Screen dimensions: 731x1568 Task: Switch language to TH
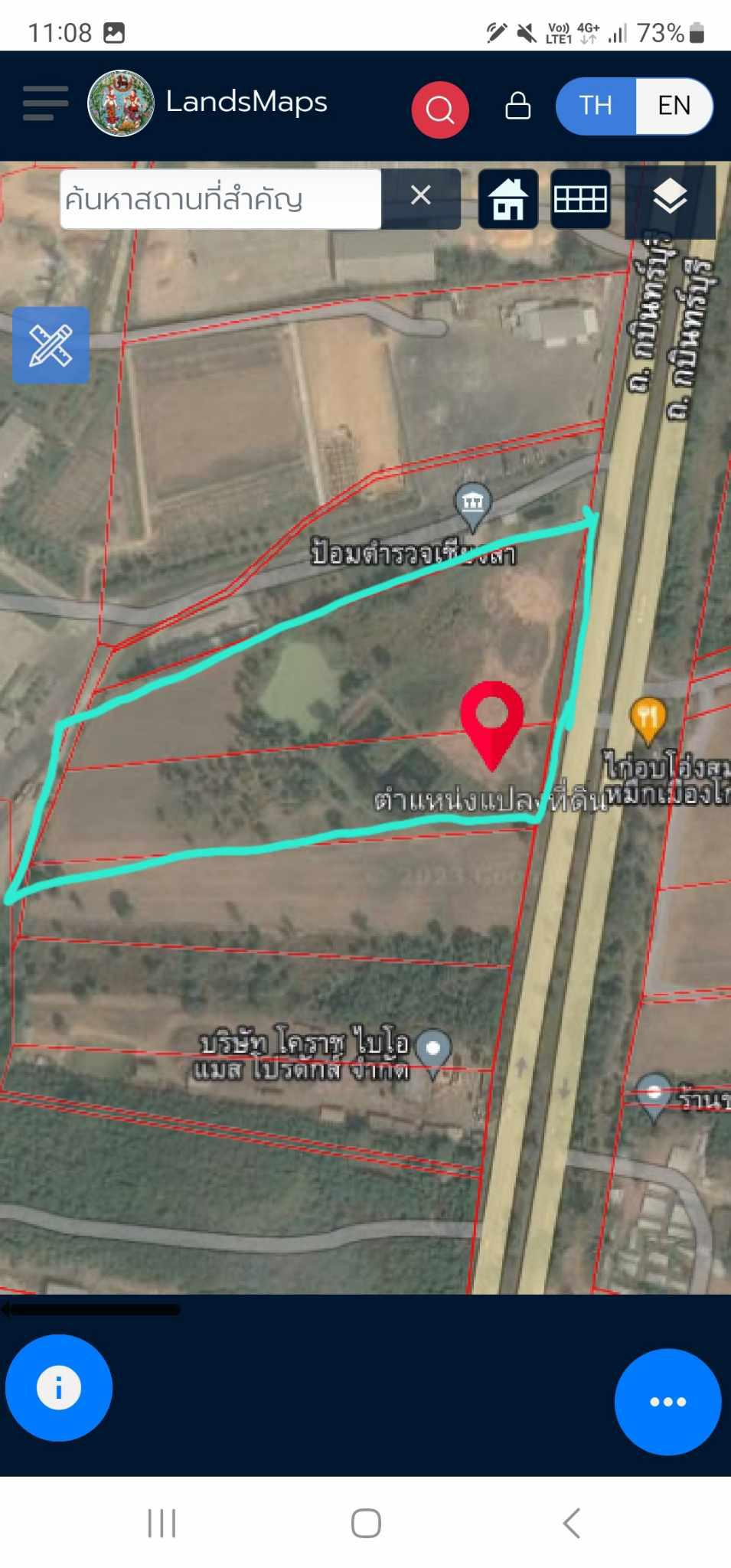tap(596, 106)
